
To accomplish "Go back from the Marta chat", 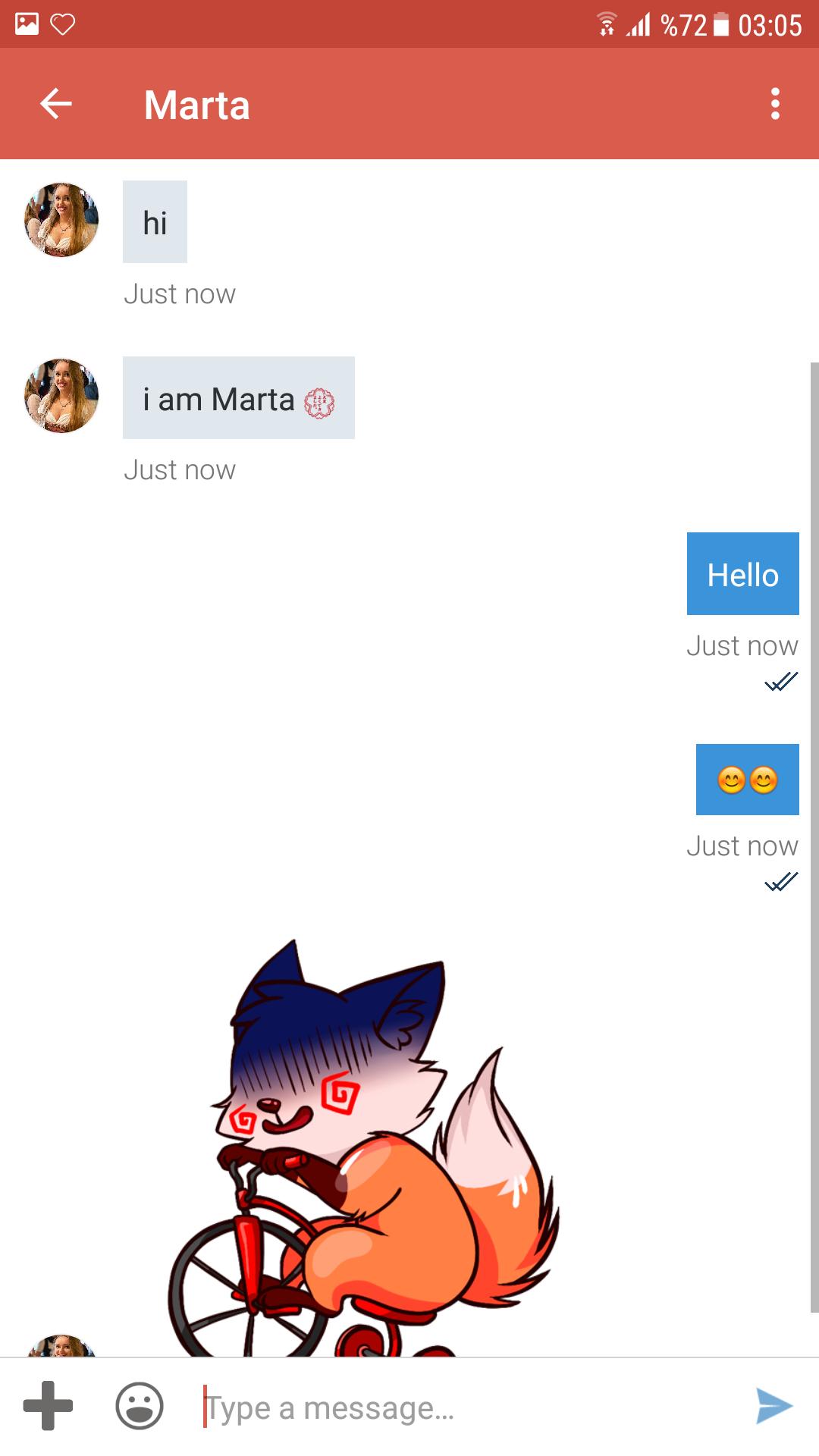I will [x=56, y=104].
